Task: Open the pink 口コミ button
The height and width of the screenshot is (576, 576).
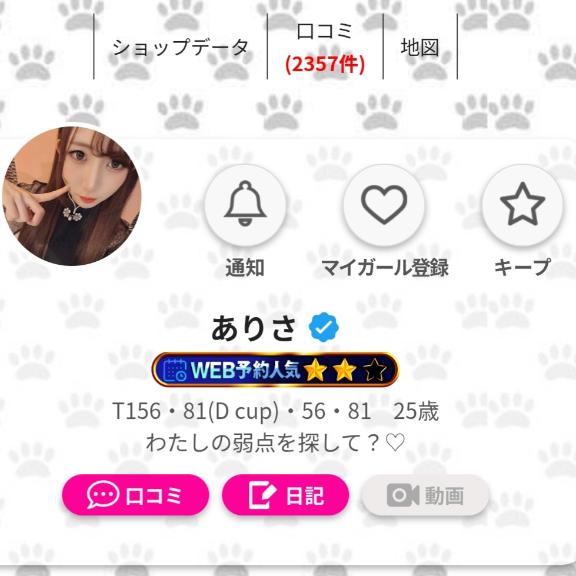Action: pyautogui.click(x=136, y=495)
